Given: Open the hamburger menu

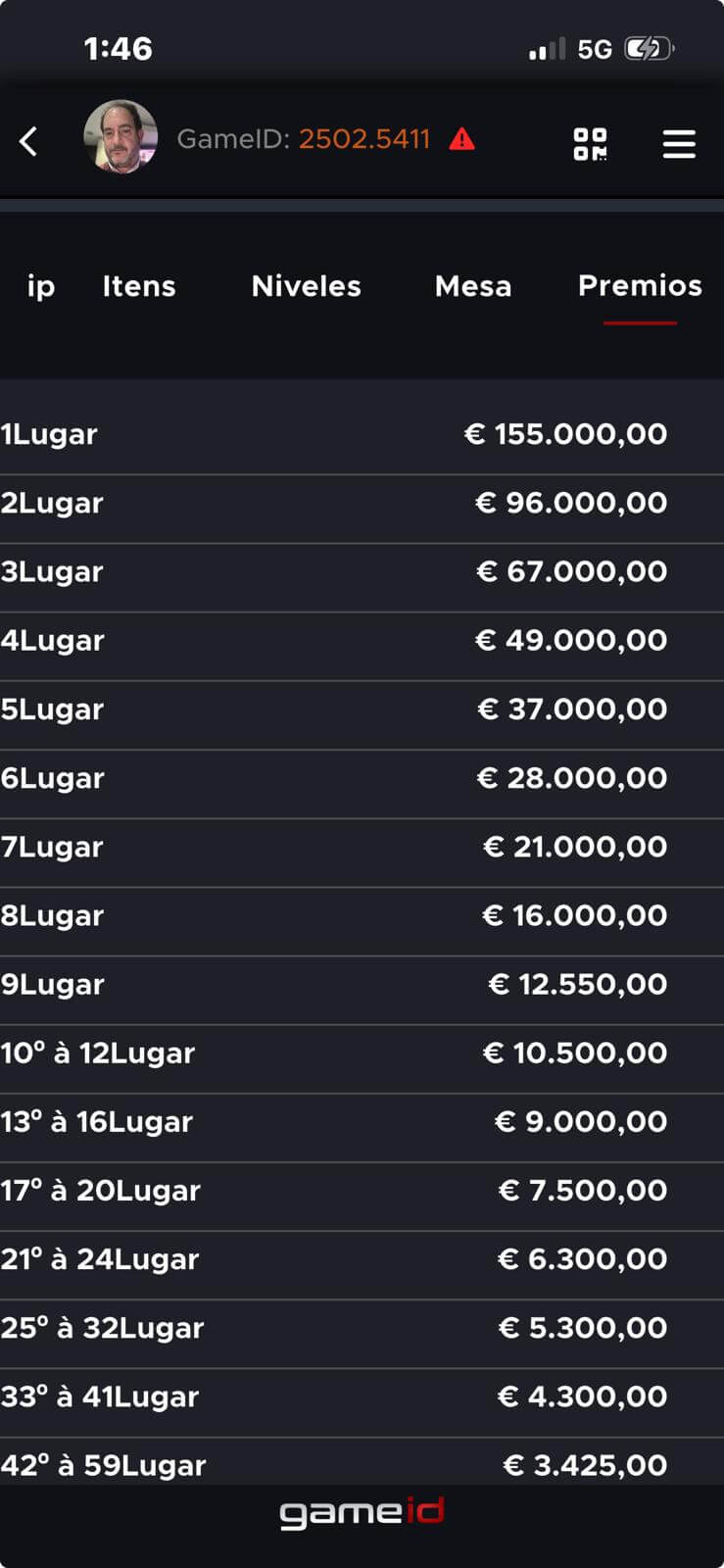Looking at the screenshot, I should [678, 144].
